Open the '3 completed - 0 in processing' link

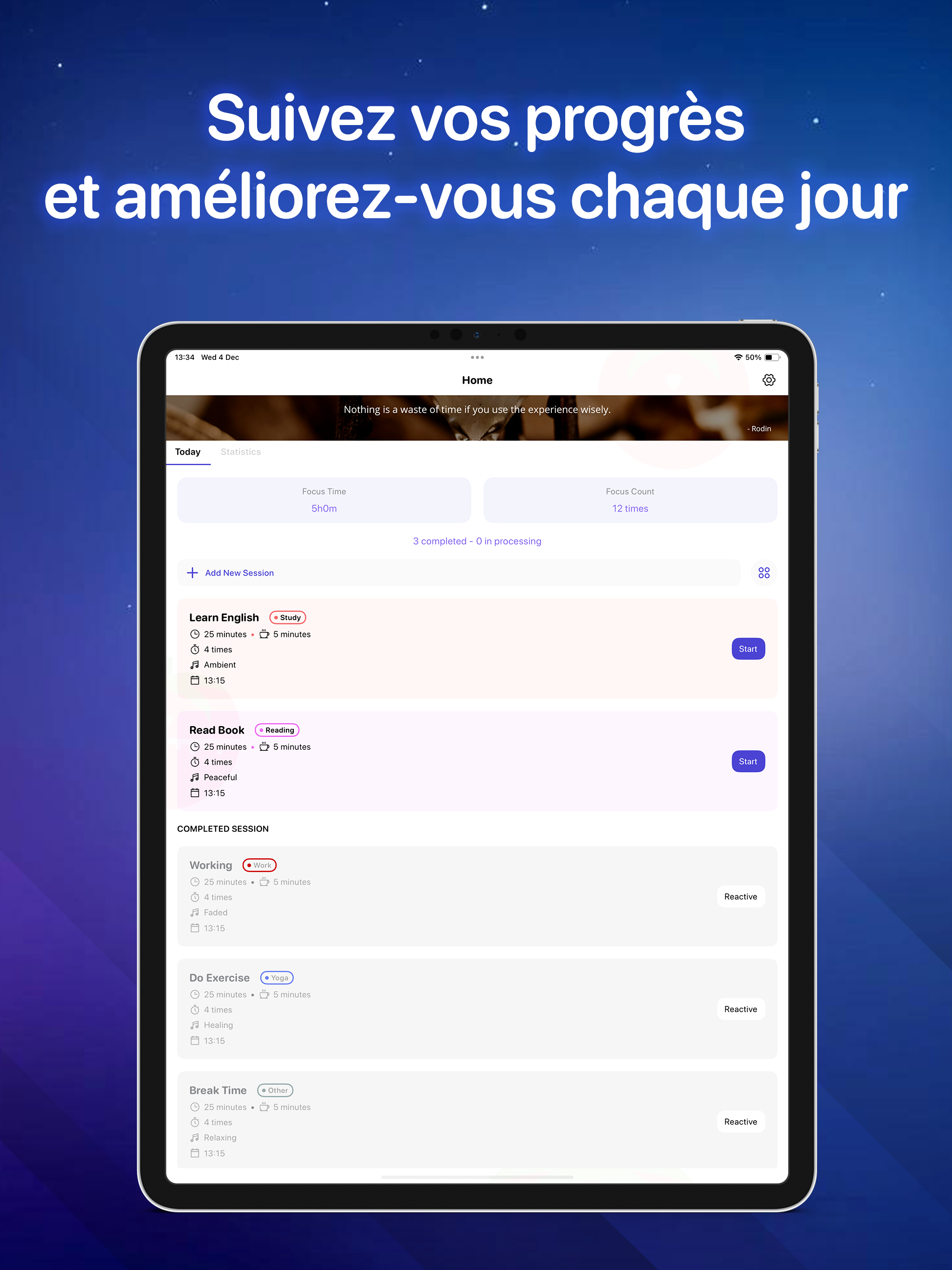point(476,541)
